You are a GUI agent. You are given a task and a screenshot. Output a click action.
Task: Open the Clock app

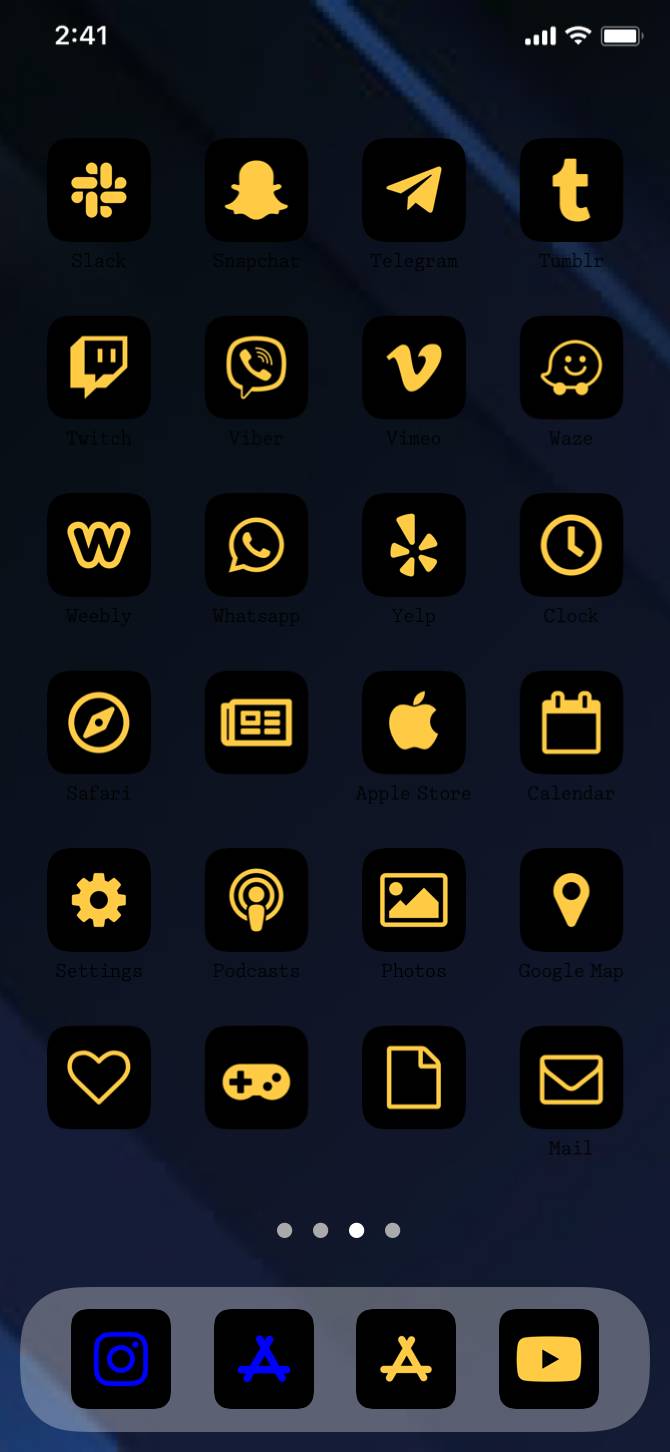click(x=571, y=545)
